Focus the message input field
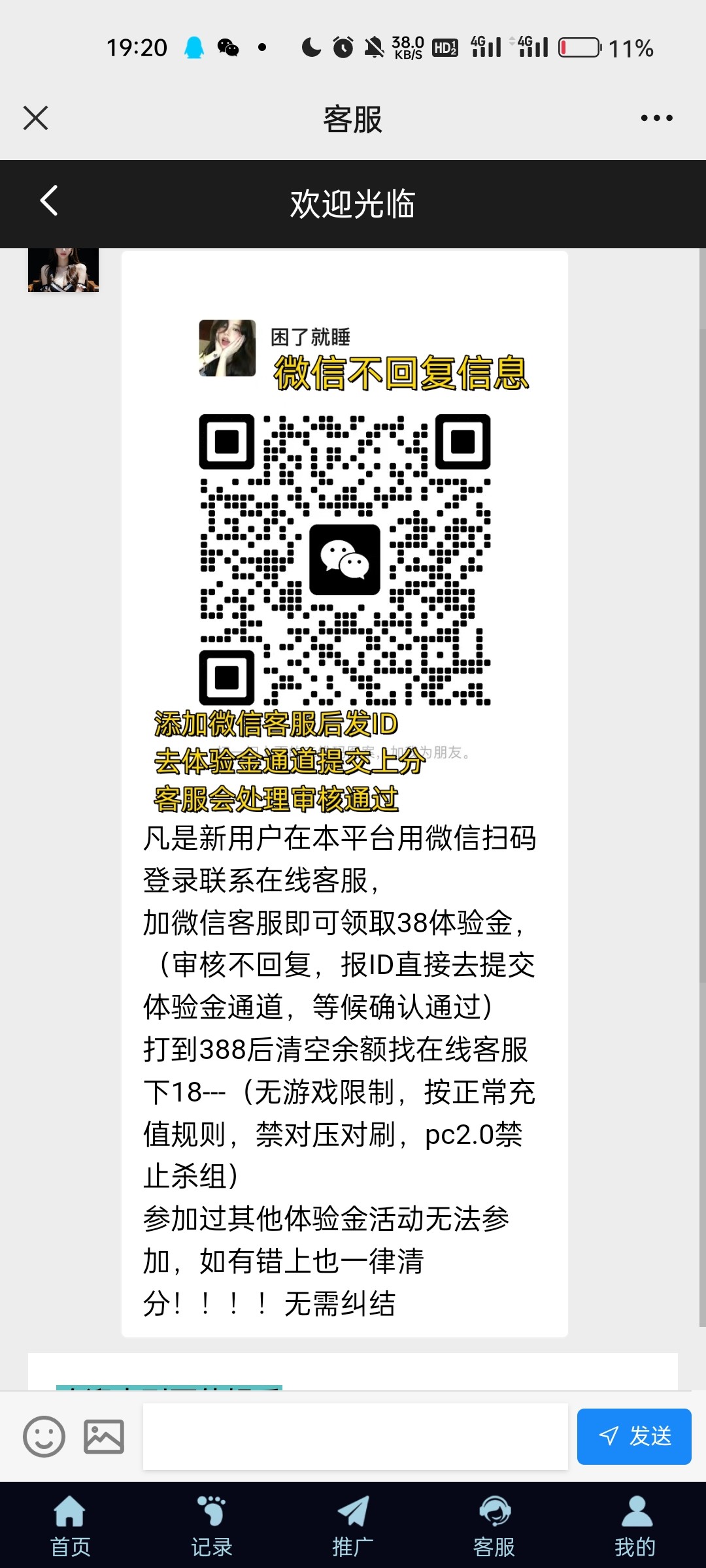Viewport: 706px width, 1568px height. (x=355, y=1437)
